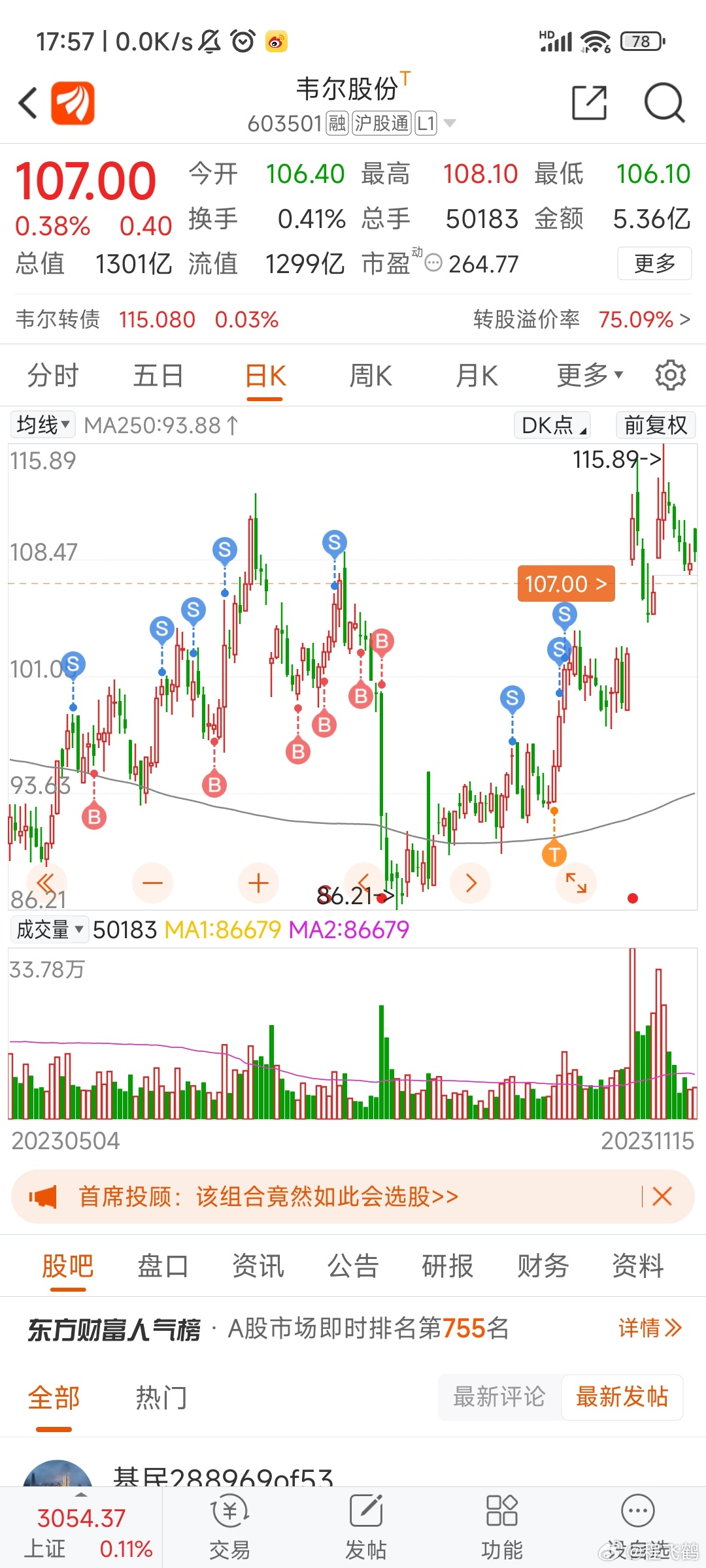Open the 均线 indicator dropdown
This screenshot has height=1568, width=706.
click(x=43, y=425)
